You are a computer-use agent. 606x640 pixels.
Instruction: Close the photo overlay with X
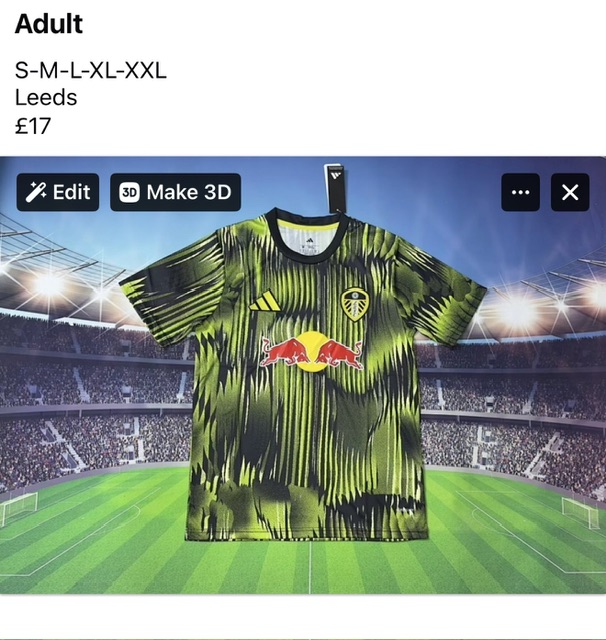tap(570, 192)
